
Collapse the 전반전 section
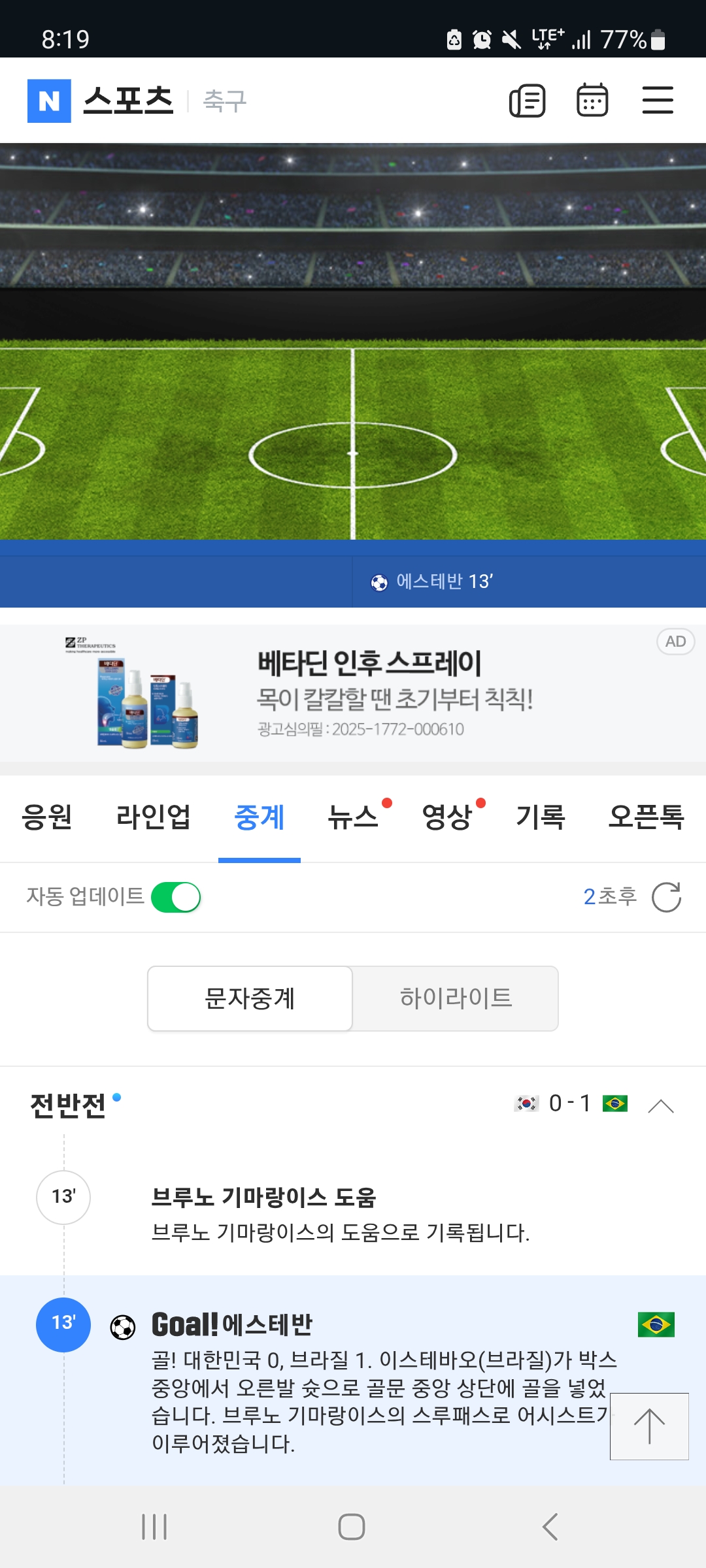point(660,1105)
